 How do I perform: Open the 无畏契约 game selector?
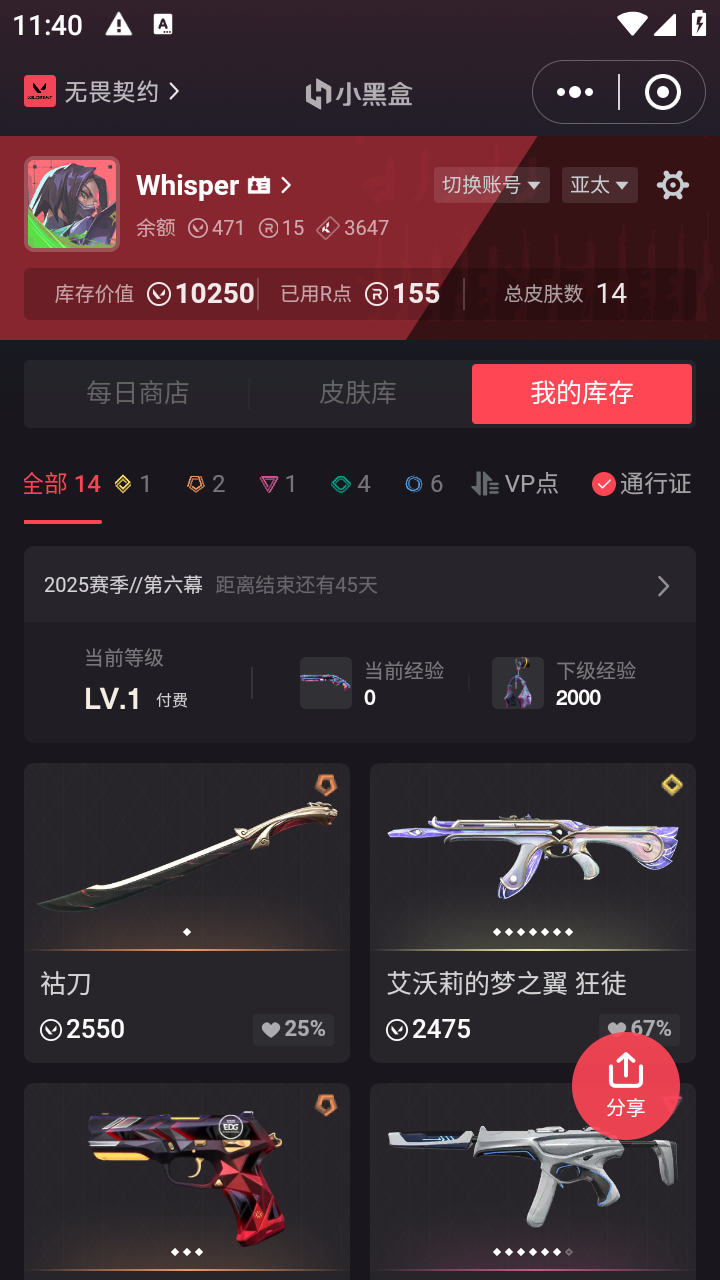tap(102, 92)
